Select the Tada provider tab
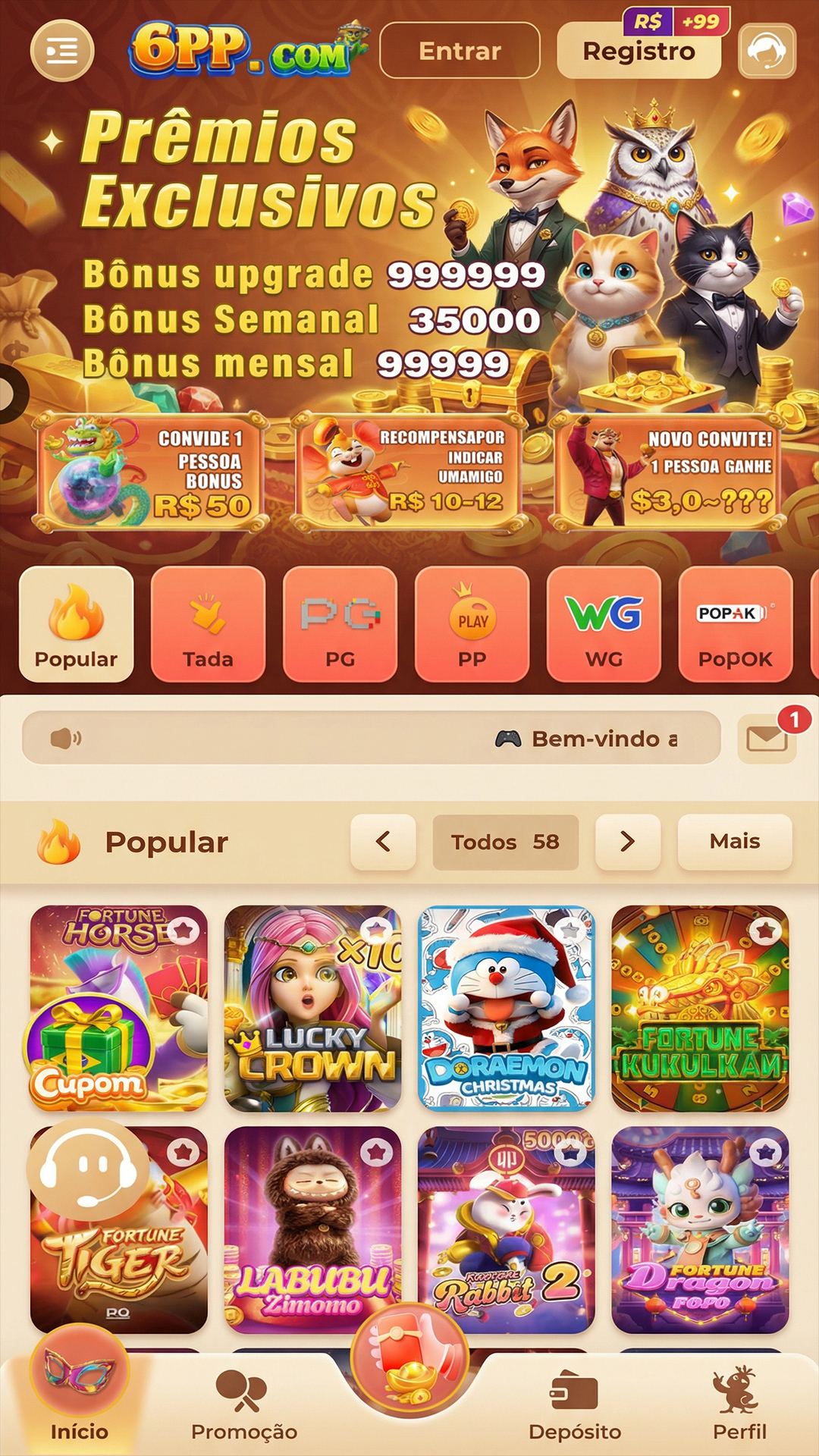The height and width of the screenshot is (1456, 819). click(208, 624)
